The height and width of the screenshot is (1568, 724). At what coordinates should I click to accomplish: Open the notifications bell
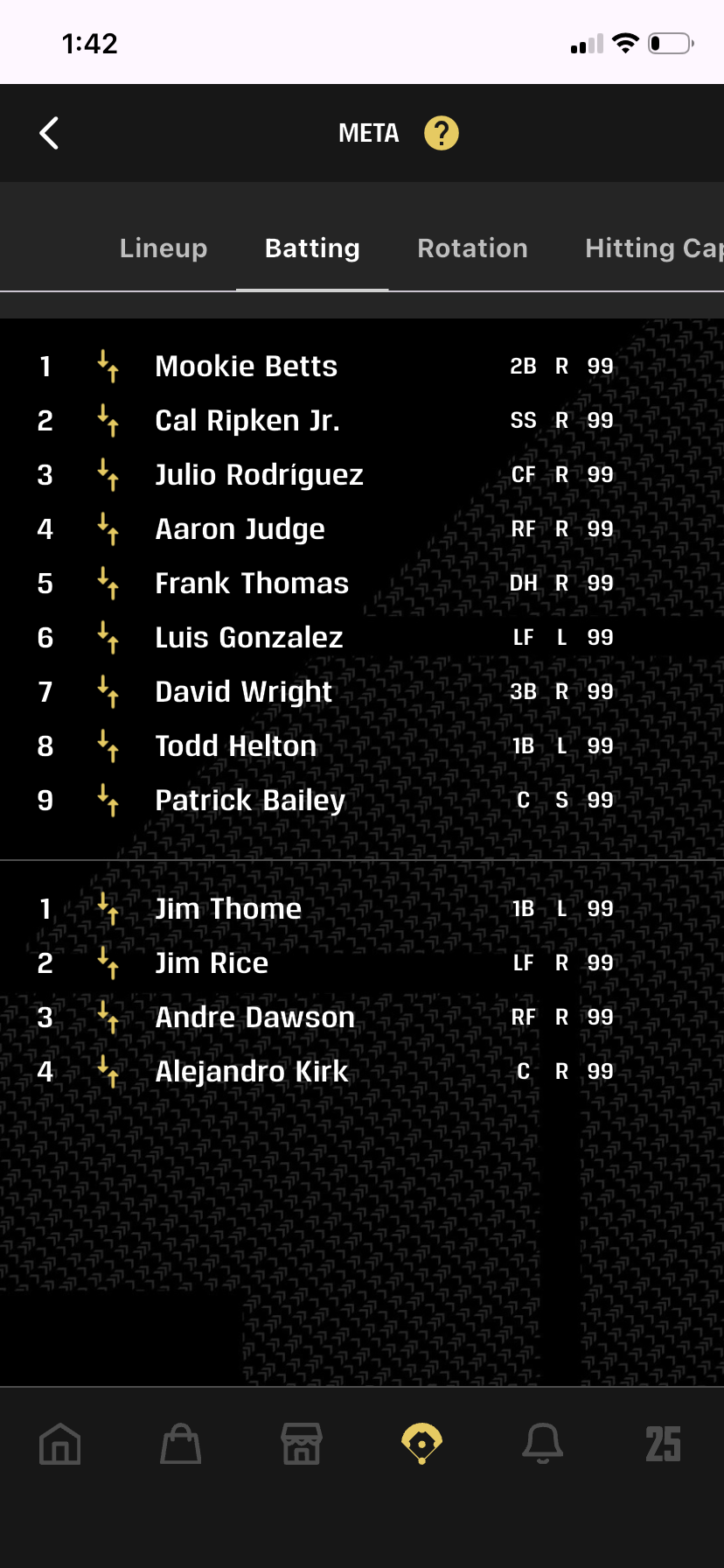tap(542, 1444)
